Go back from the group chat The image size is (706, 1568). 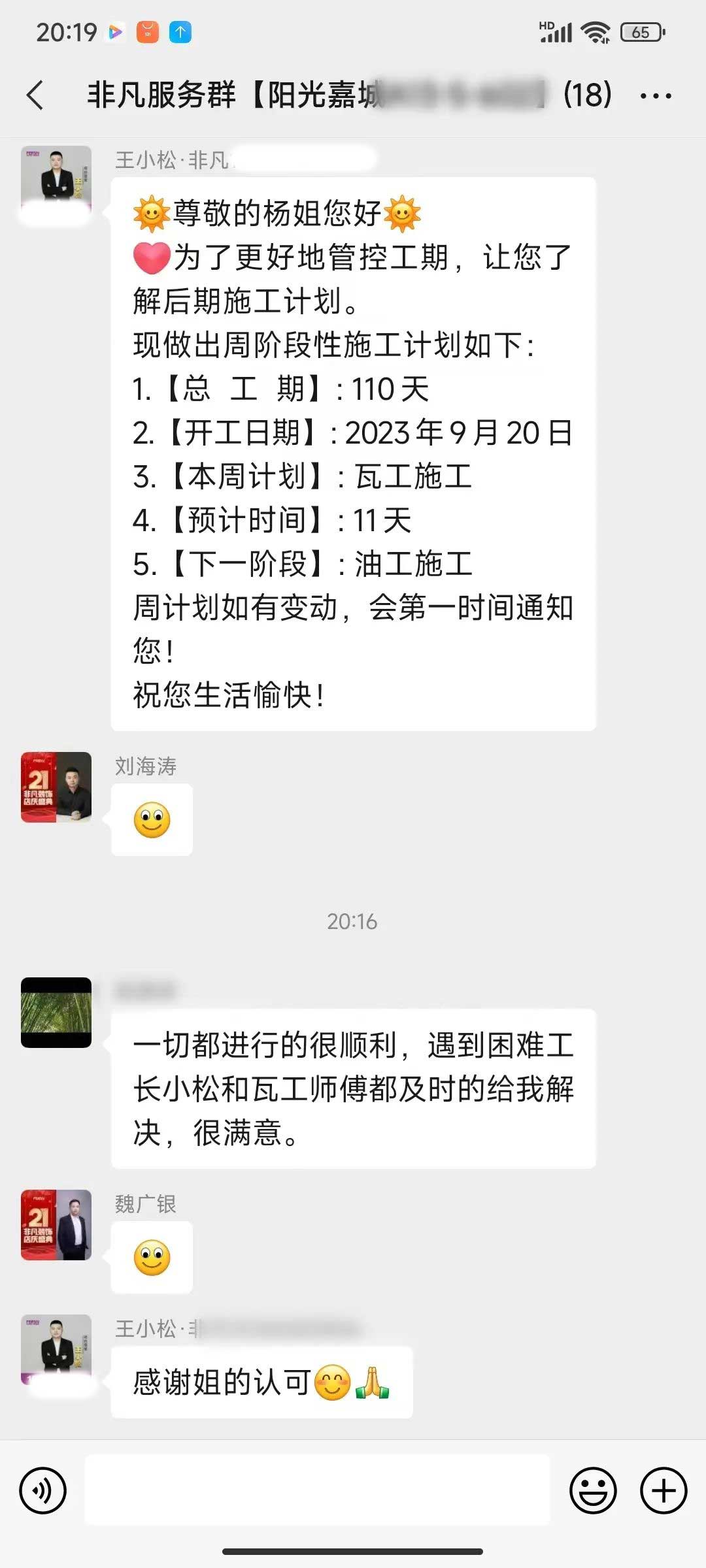(36, 95)
